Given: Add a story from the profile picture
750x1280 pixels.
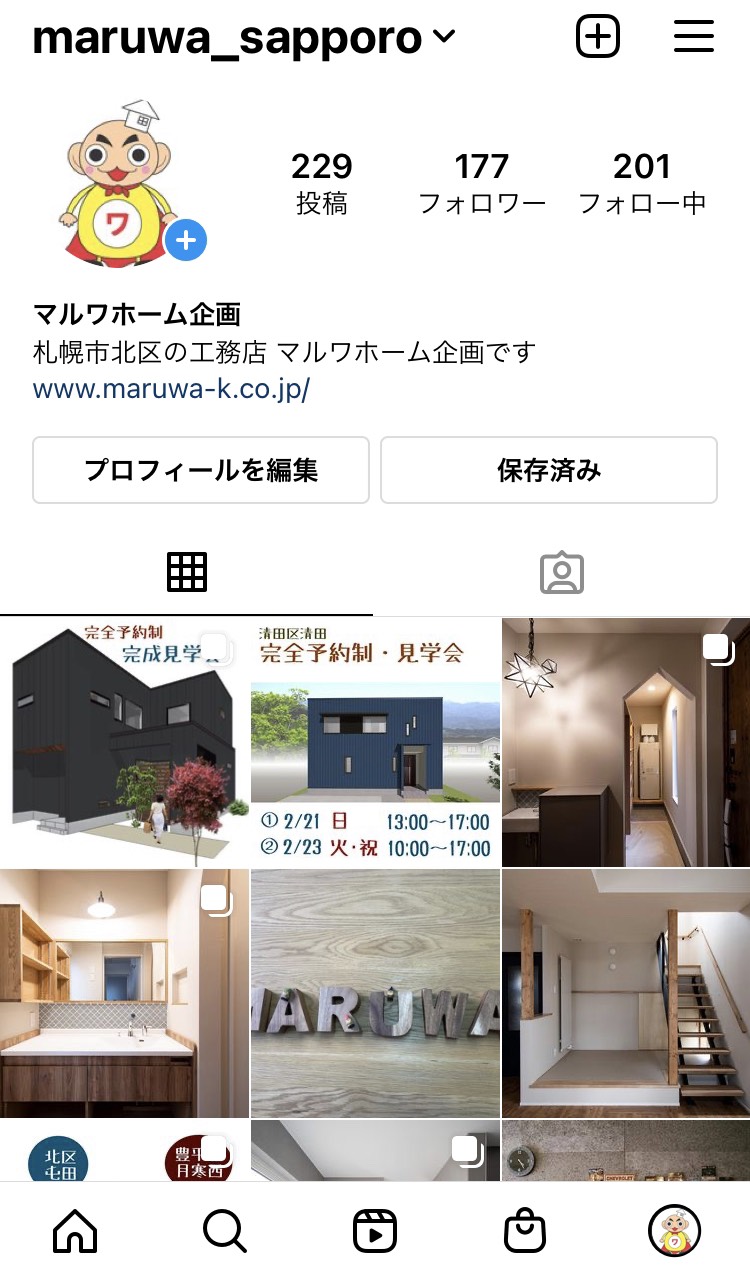Looking at the screenshot, I should coord(186,241).
